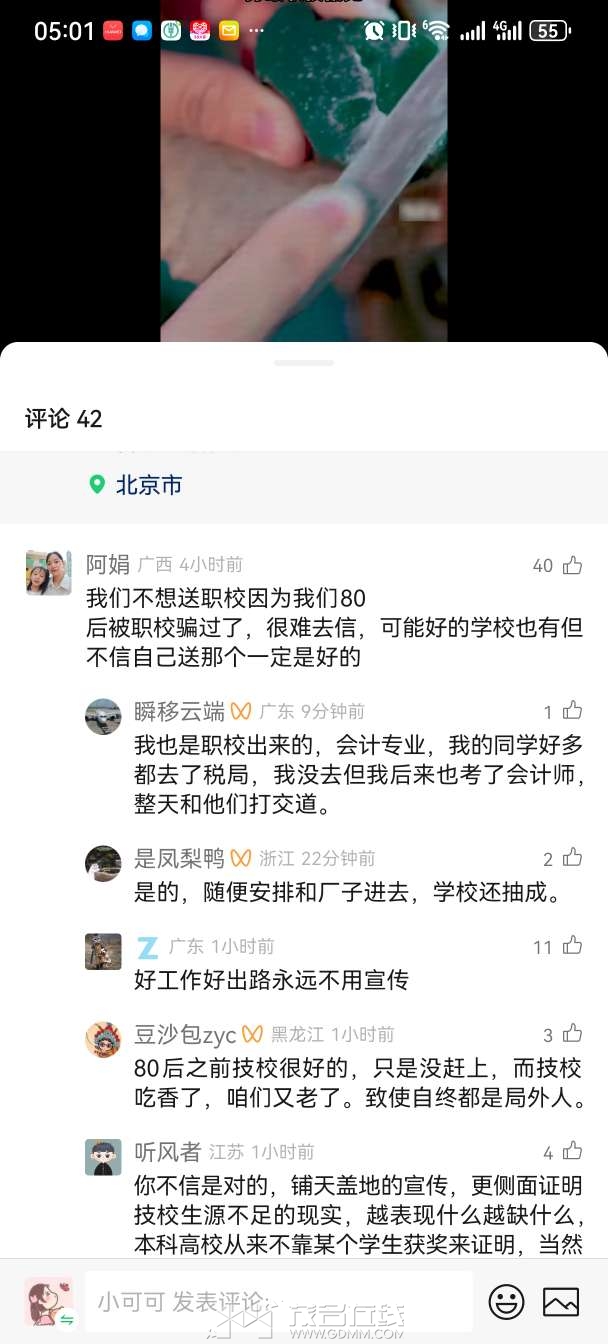Image resolution: width=608 pixels, height=1344 pixels.
Task: Open 瞬移云端's profile avatar
Action: 103,717
